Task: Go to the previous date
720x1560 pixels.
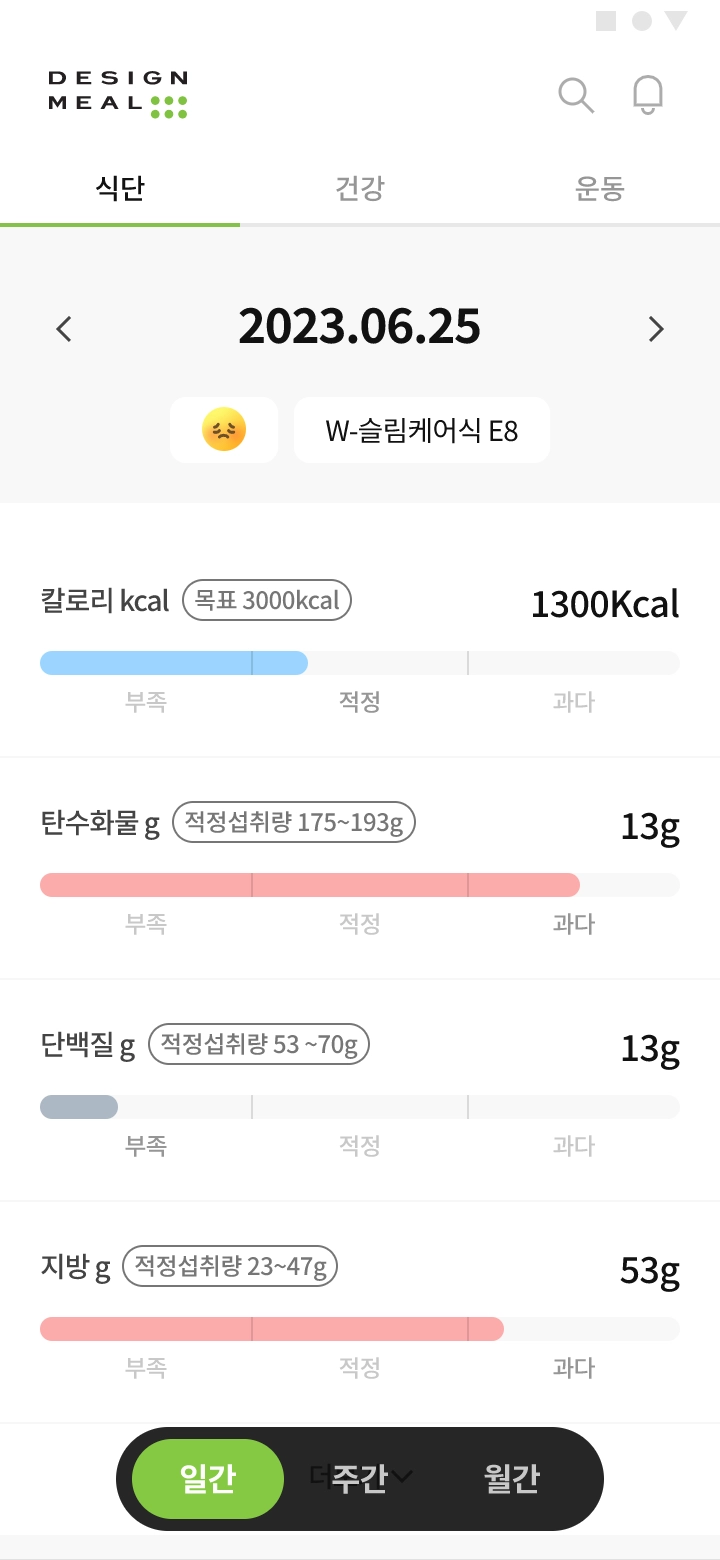Action: [x=64, y=329]
